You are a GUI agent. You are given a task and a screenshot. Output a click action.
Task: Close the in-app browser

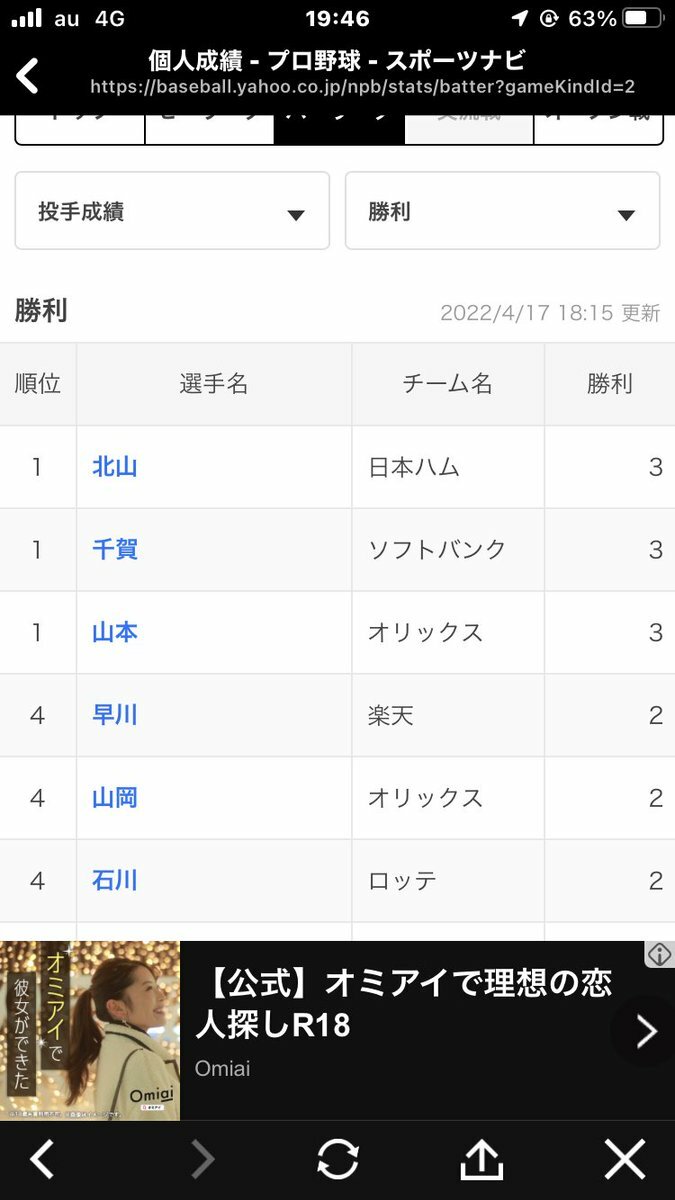(x=625, y=1160)
